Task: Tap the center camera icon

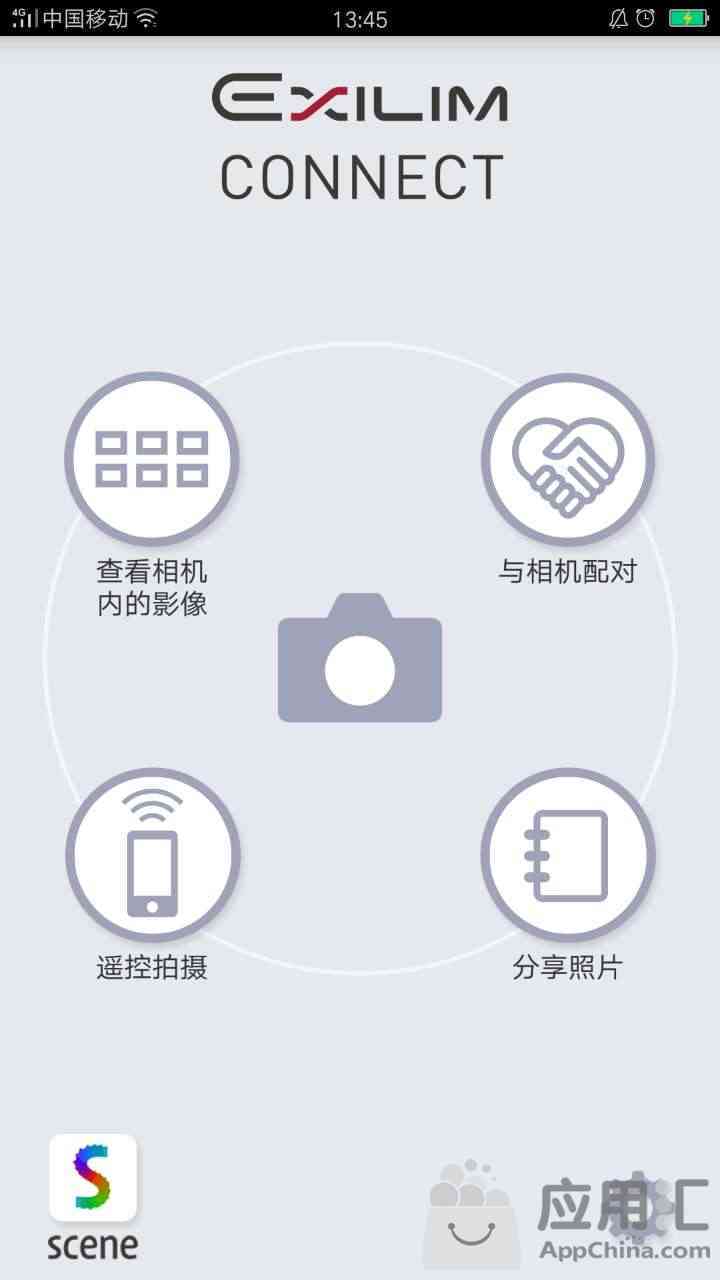Action: 360,660
